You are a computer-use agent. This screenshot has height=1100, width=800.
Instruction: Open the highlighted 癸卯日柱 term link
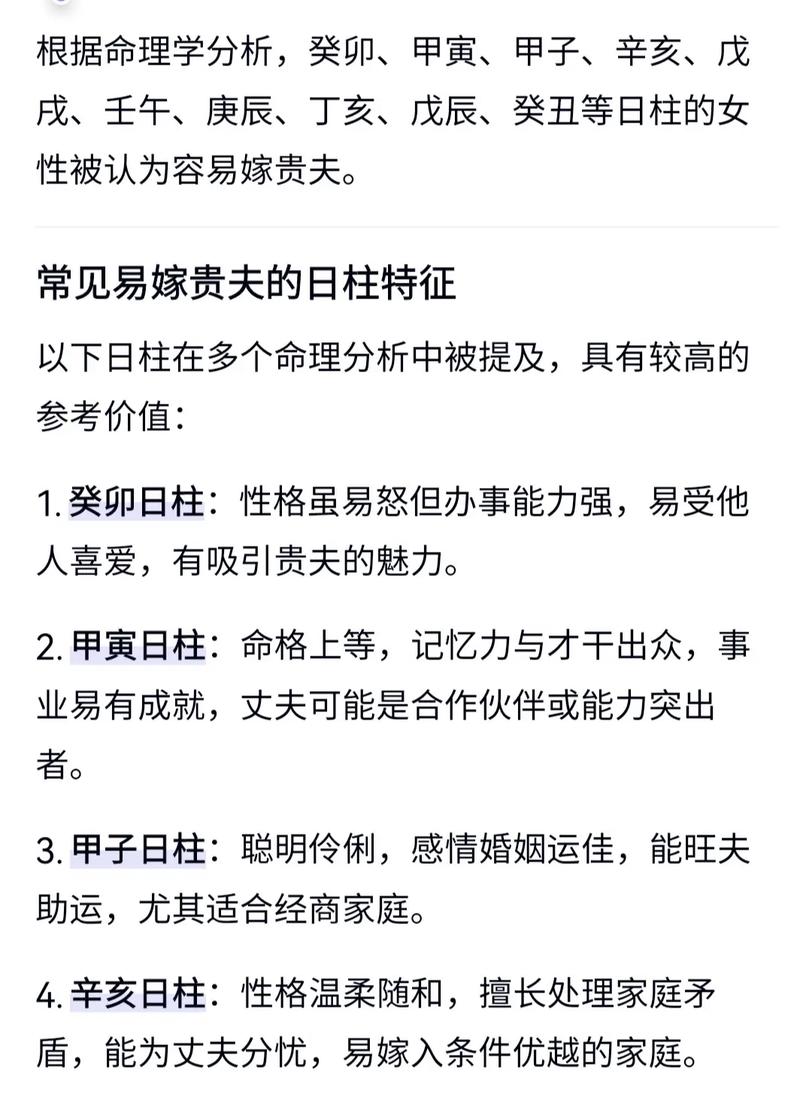click(136, 503)
